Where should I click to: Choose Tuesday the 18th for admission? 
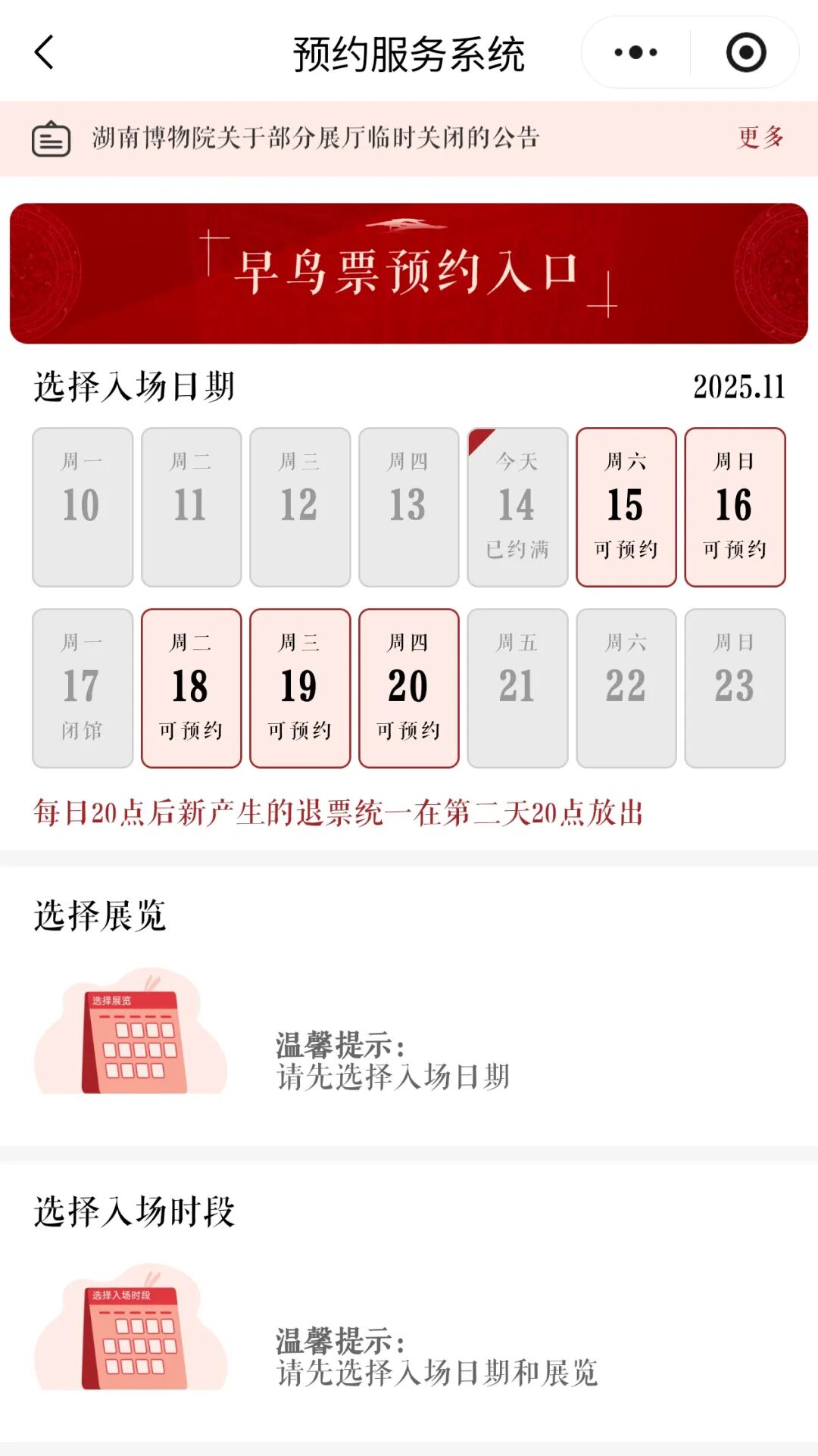coord(191,688)
